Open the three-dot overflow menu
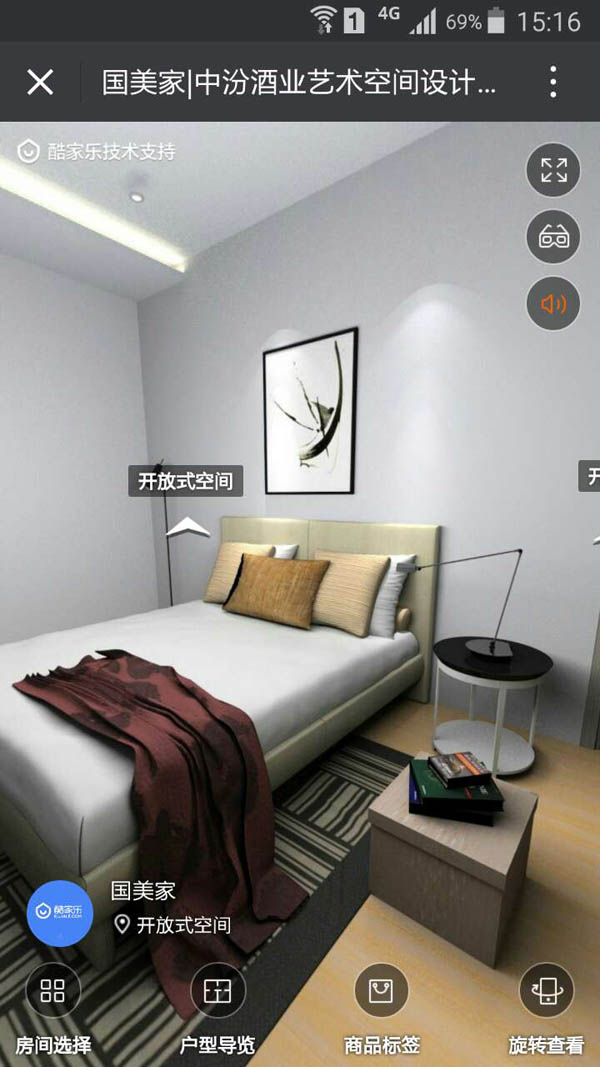The image size is (600, 1067). pos(553,82)
